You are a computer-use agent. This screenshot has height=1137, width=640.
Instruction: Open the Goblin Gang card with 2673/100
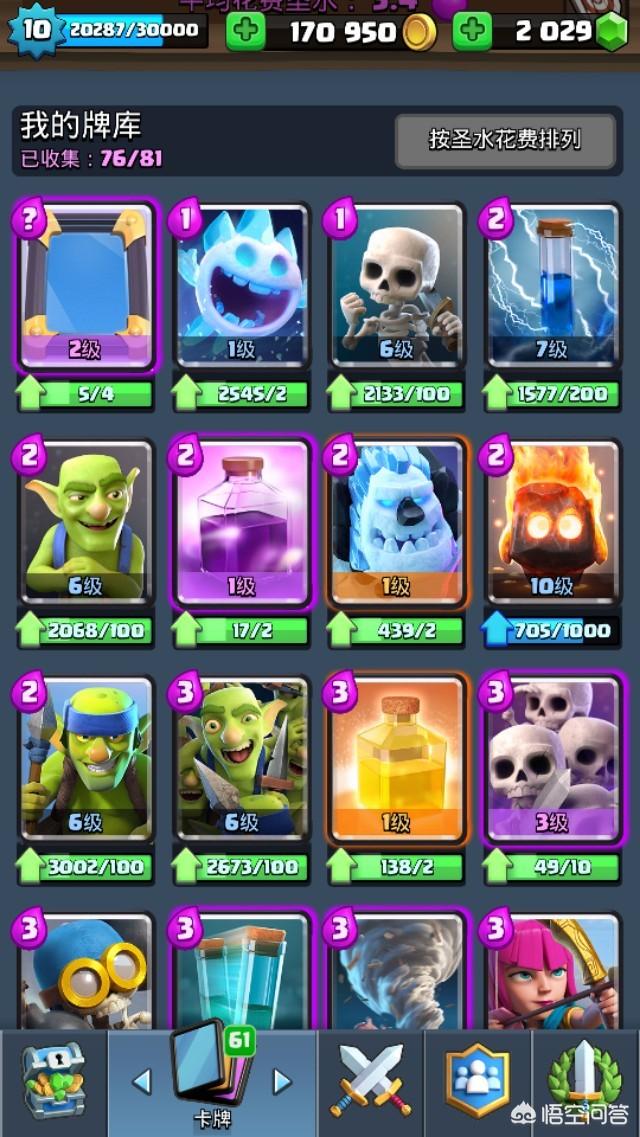(x=241, y=760)
